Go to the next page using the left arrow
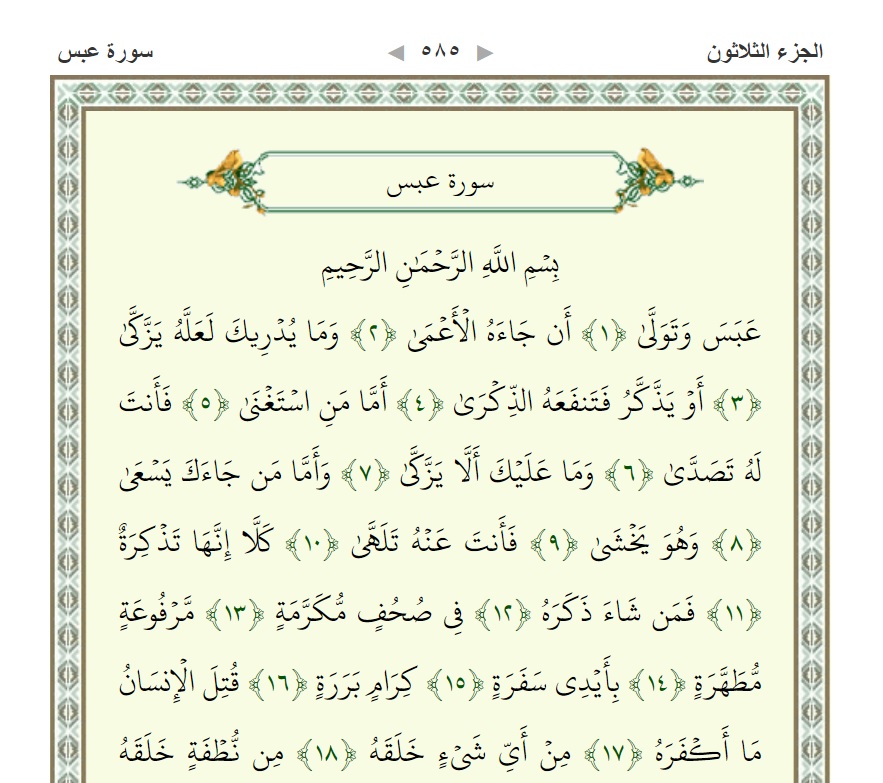Viewport: 883px width, 783px height. 396,53
